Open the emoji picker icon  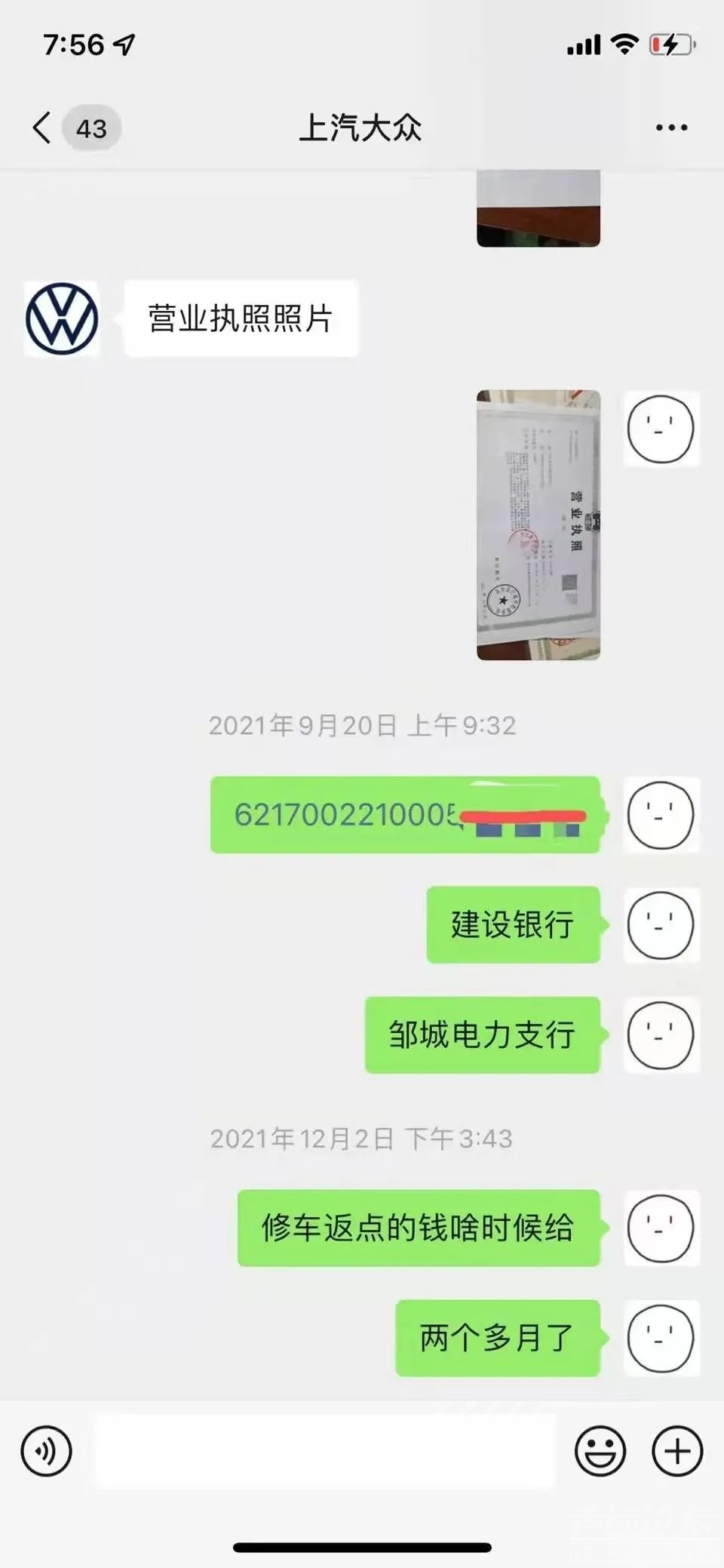pyautogui.click(x=601, y=1451)
